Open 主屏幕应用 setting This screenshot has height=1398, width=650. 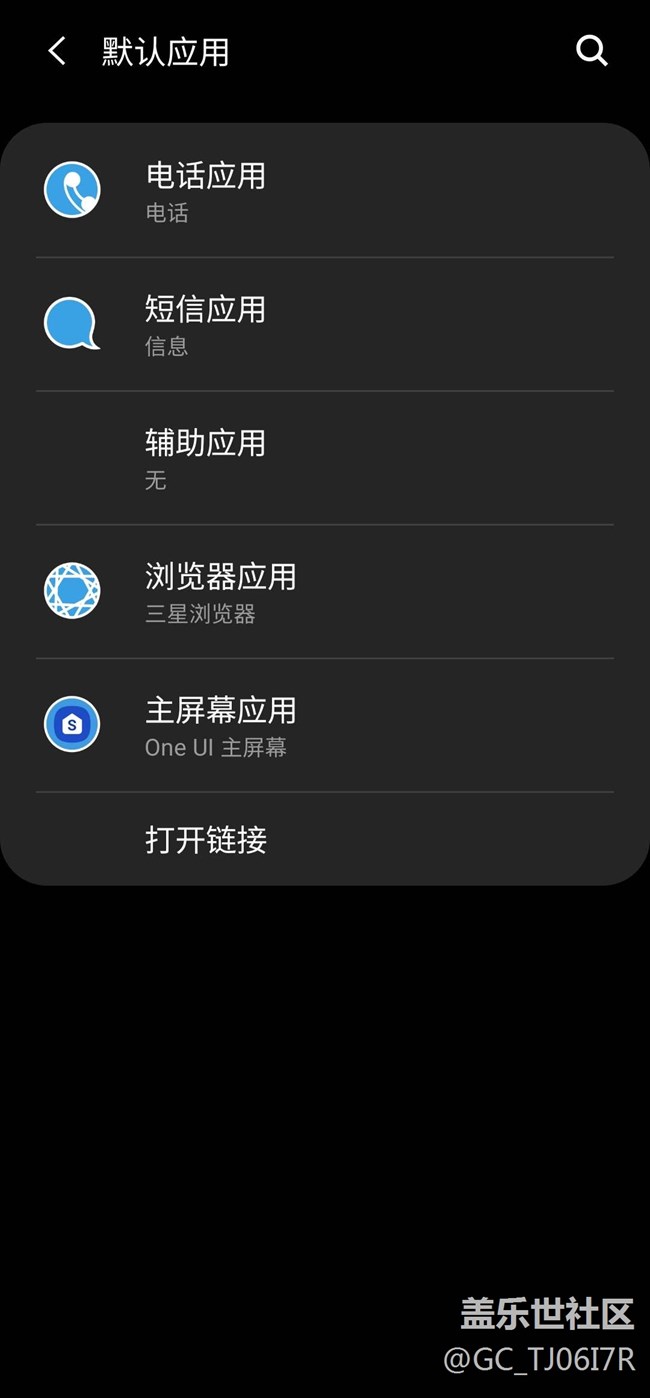tap(325, 725)
